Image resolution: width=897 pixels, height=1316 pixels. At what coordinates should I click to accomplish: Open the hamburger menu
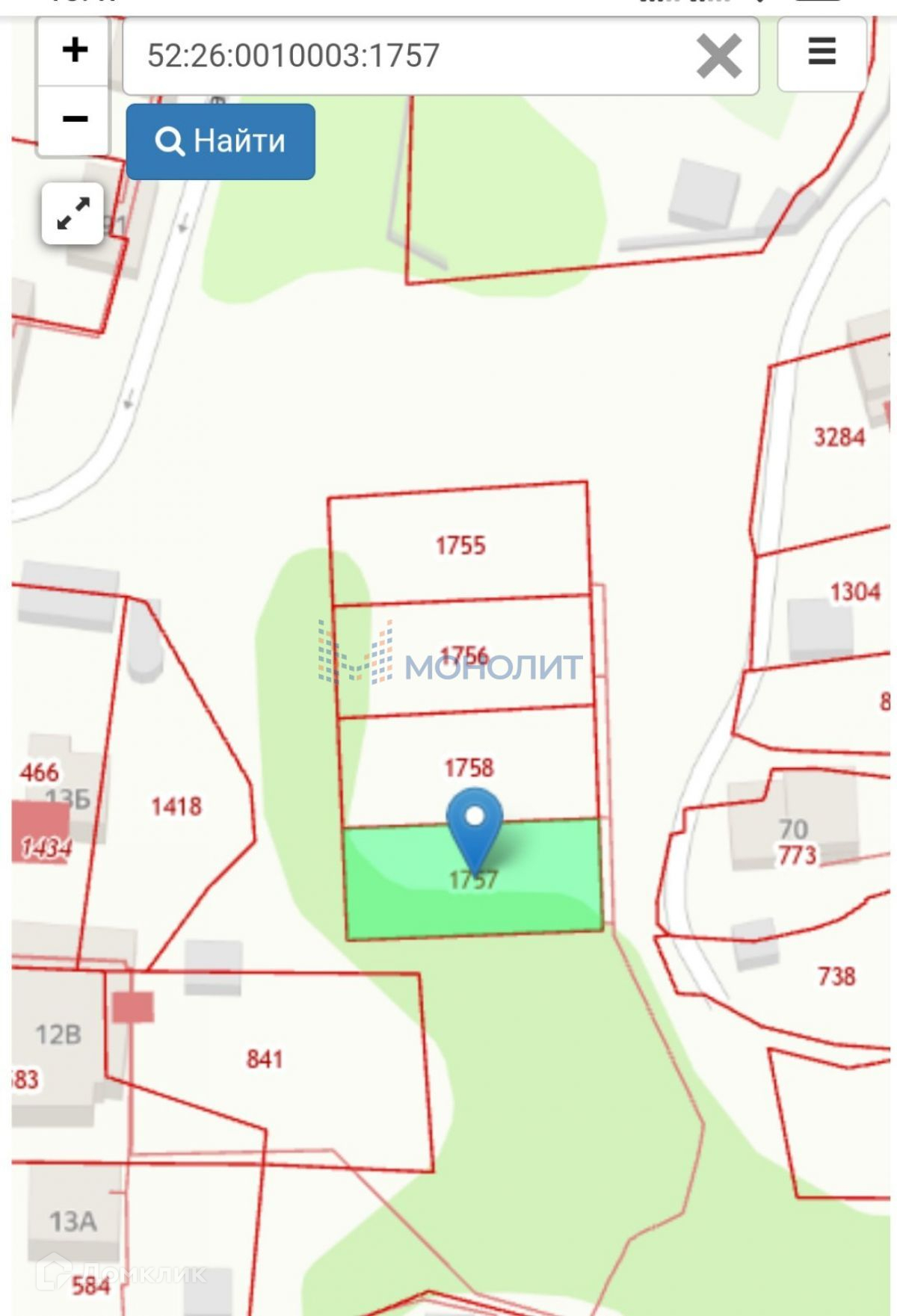822,52
